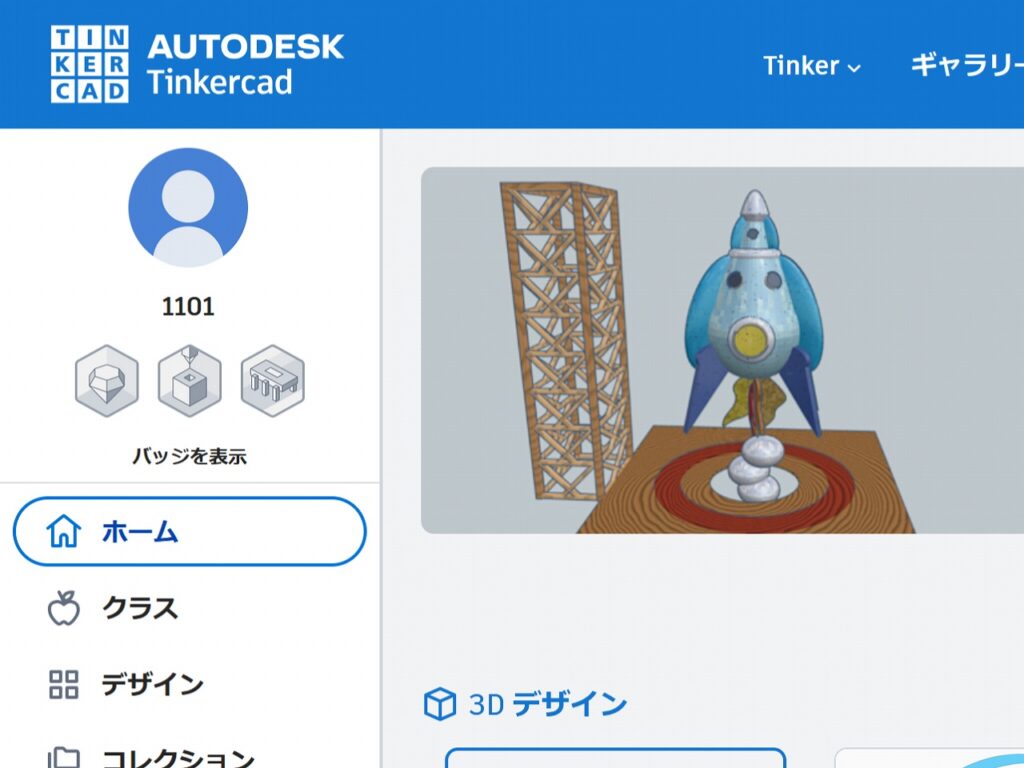The image size is (1024, 768).
Task: Open the ギャラリー gallery link
Action: [965, 66]
